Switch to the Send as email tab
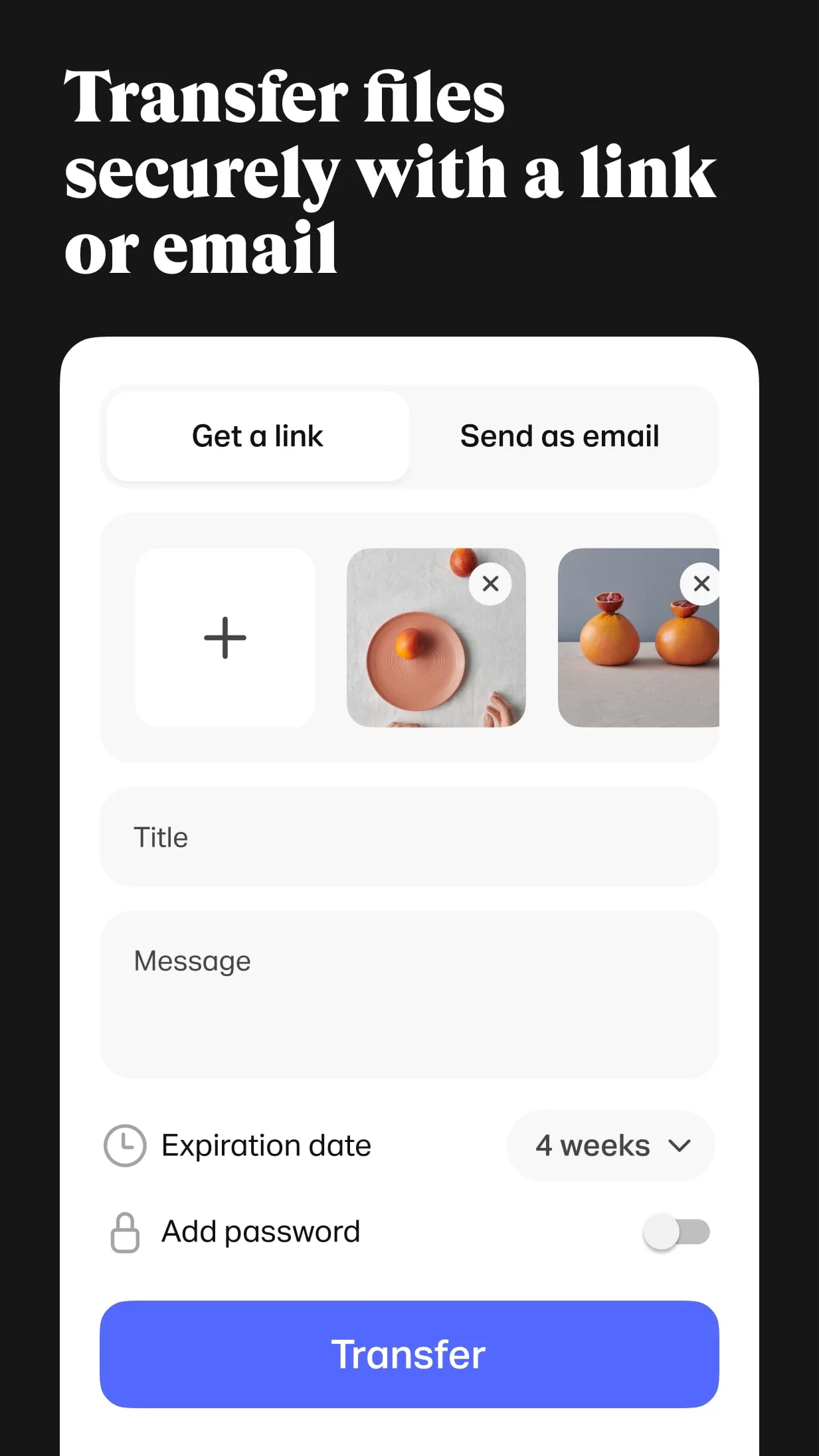This screenshot has height=1456, width=819. pyautogui.click(x=559, y=436)
